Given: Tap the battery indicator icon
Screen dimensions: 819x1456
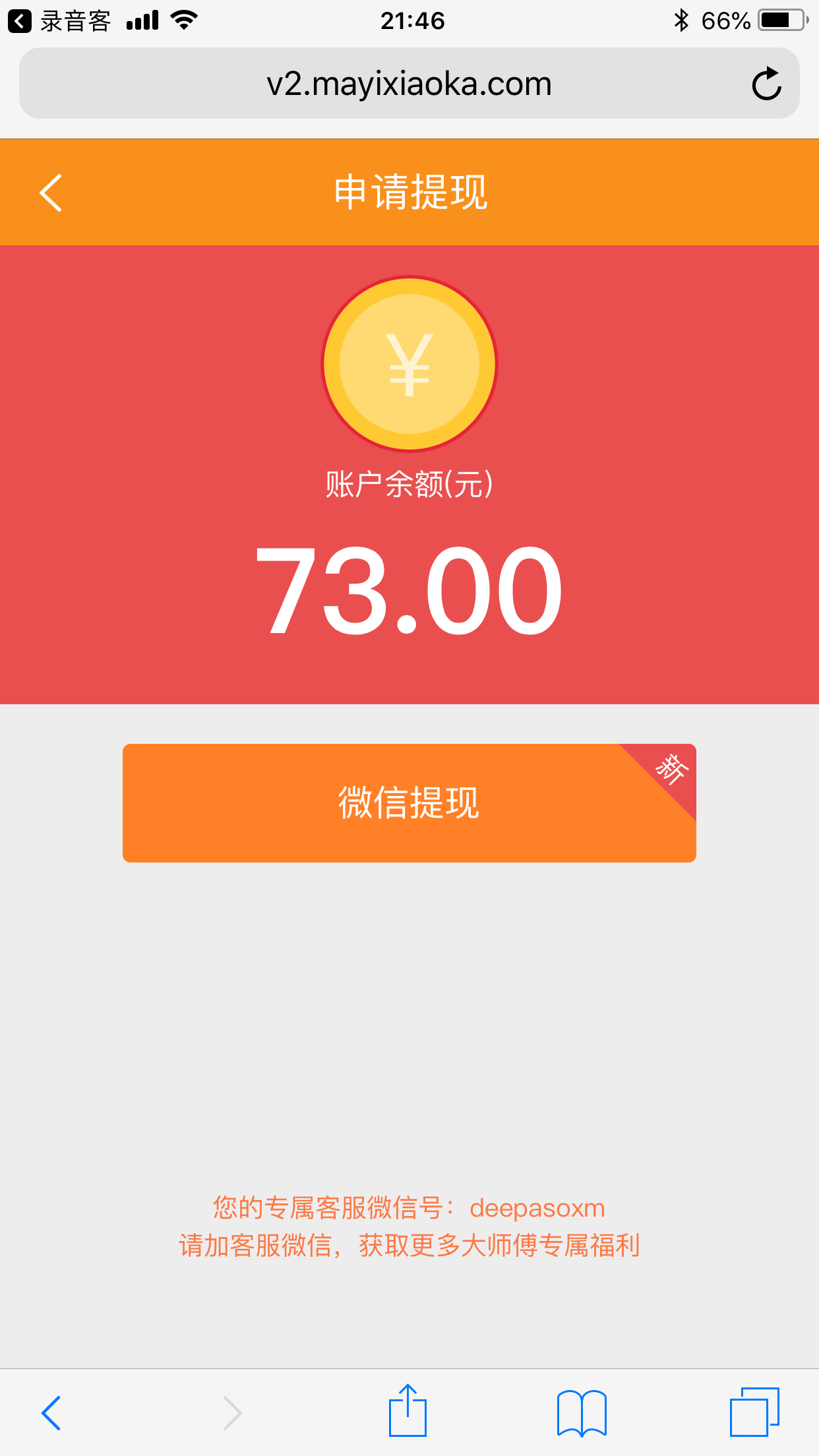Looking at the screenshot, I should 781,19.
